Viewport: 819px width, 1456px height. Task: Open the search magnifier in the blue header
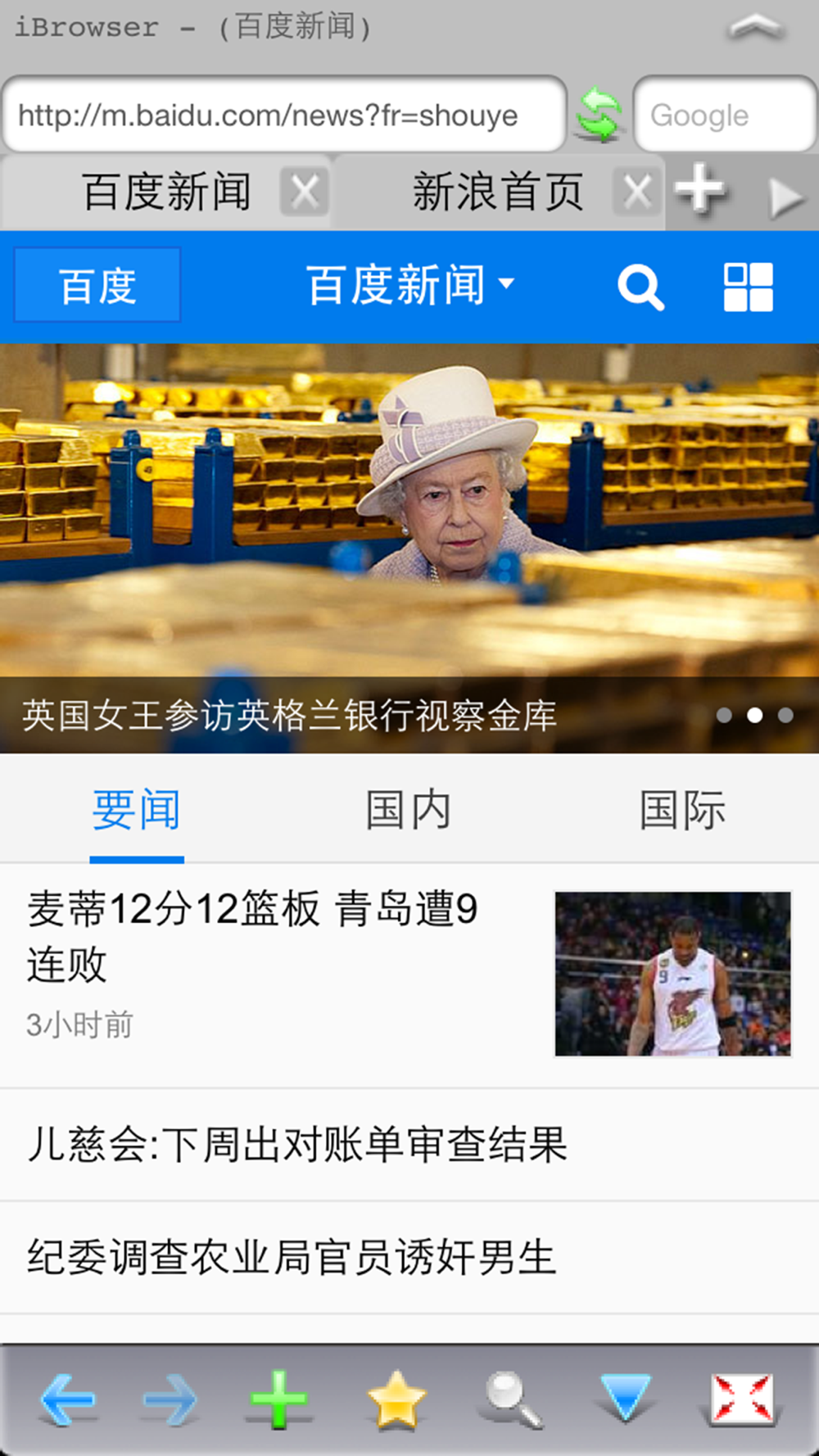640,287
